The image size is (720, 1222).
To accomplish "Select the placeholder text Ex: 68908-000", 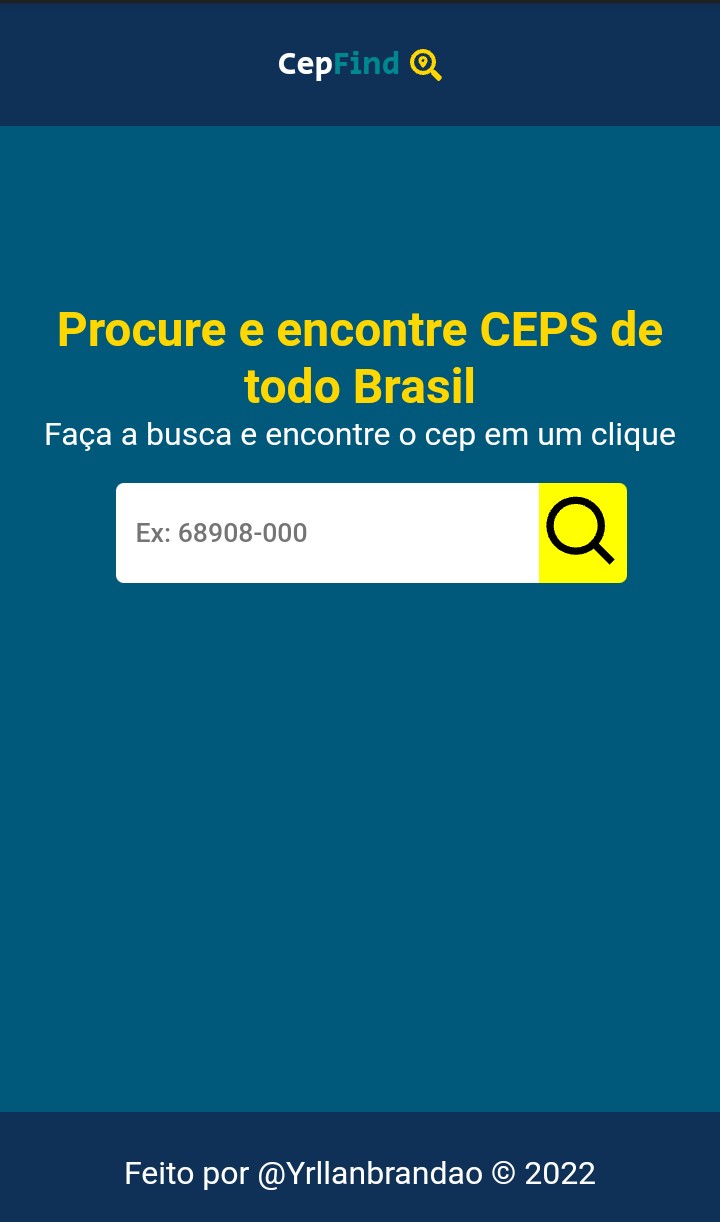I will tap(221, 532).
